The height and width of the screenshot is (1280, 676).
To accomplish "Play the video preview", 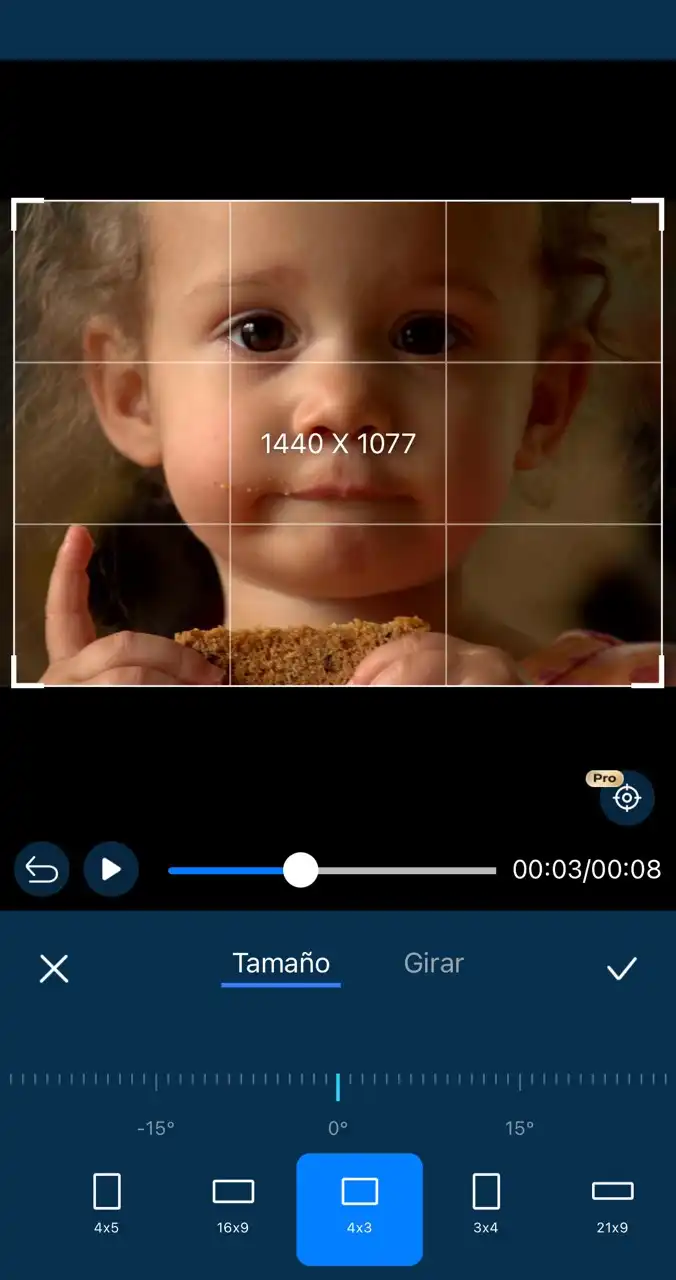I will click(x=111, y=870).
